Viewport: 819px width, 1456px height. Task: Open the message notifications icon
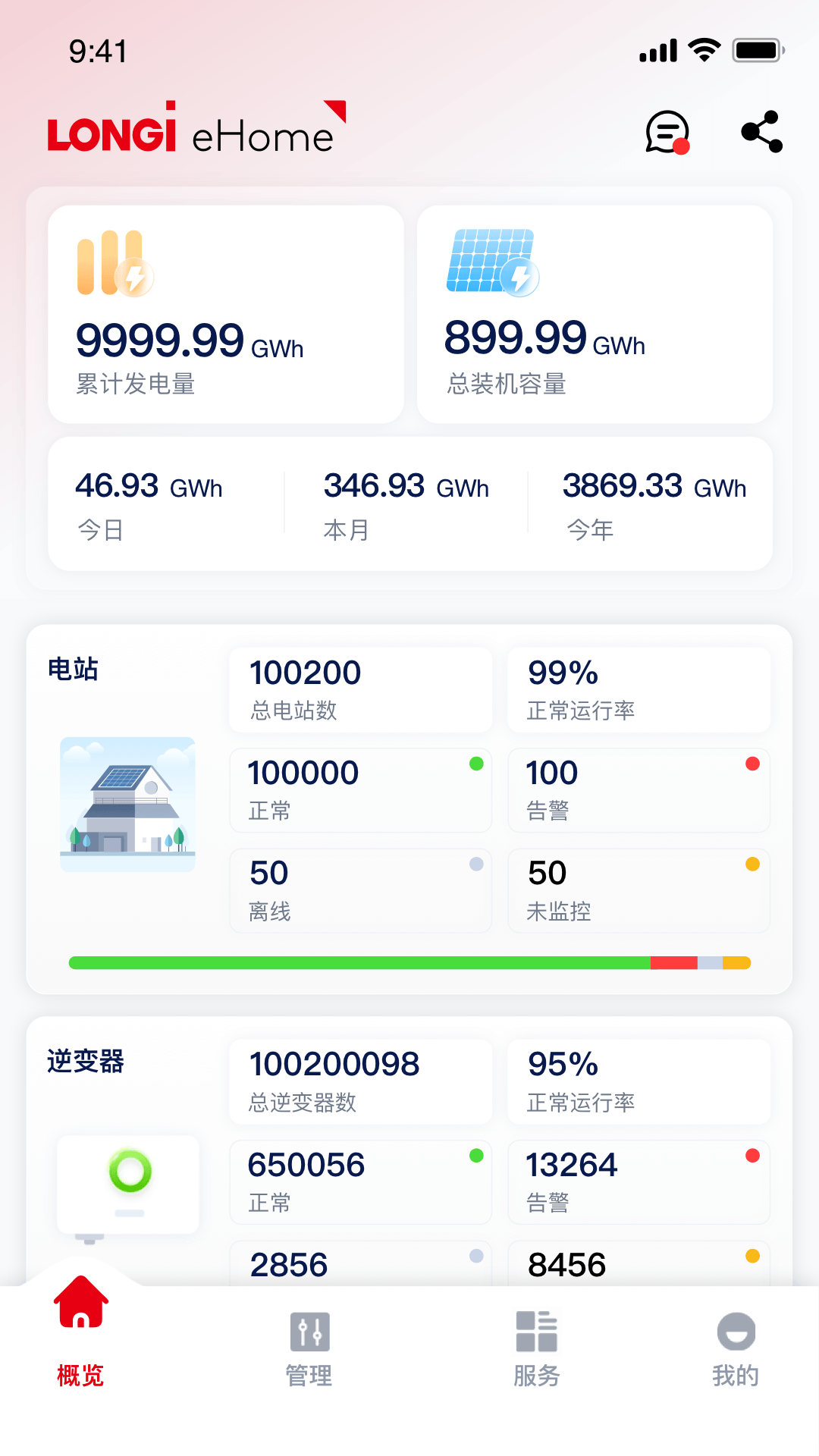click(666, 133)
